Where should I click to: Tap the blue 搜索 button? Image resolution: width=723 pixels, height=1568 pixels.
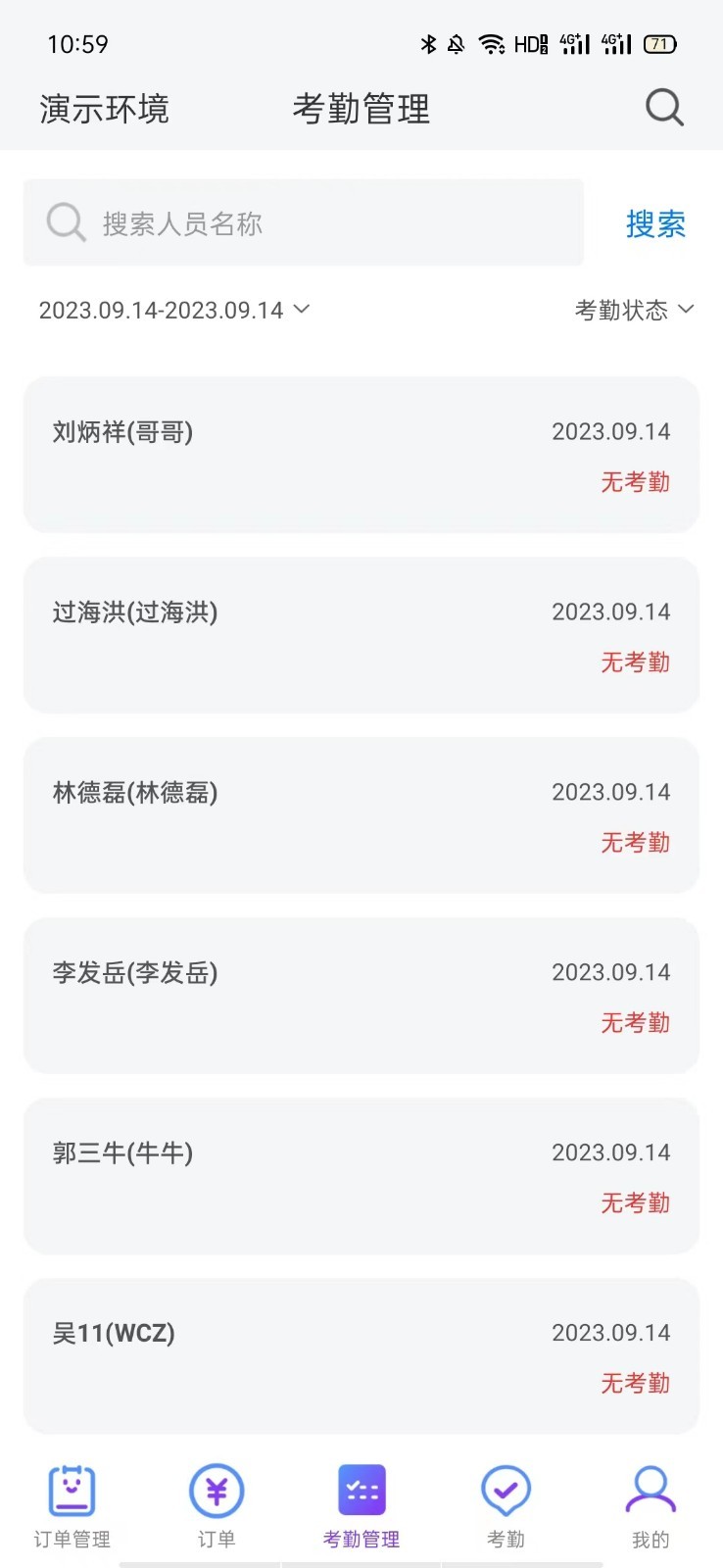[x=655, y=224]
